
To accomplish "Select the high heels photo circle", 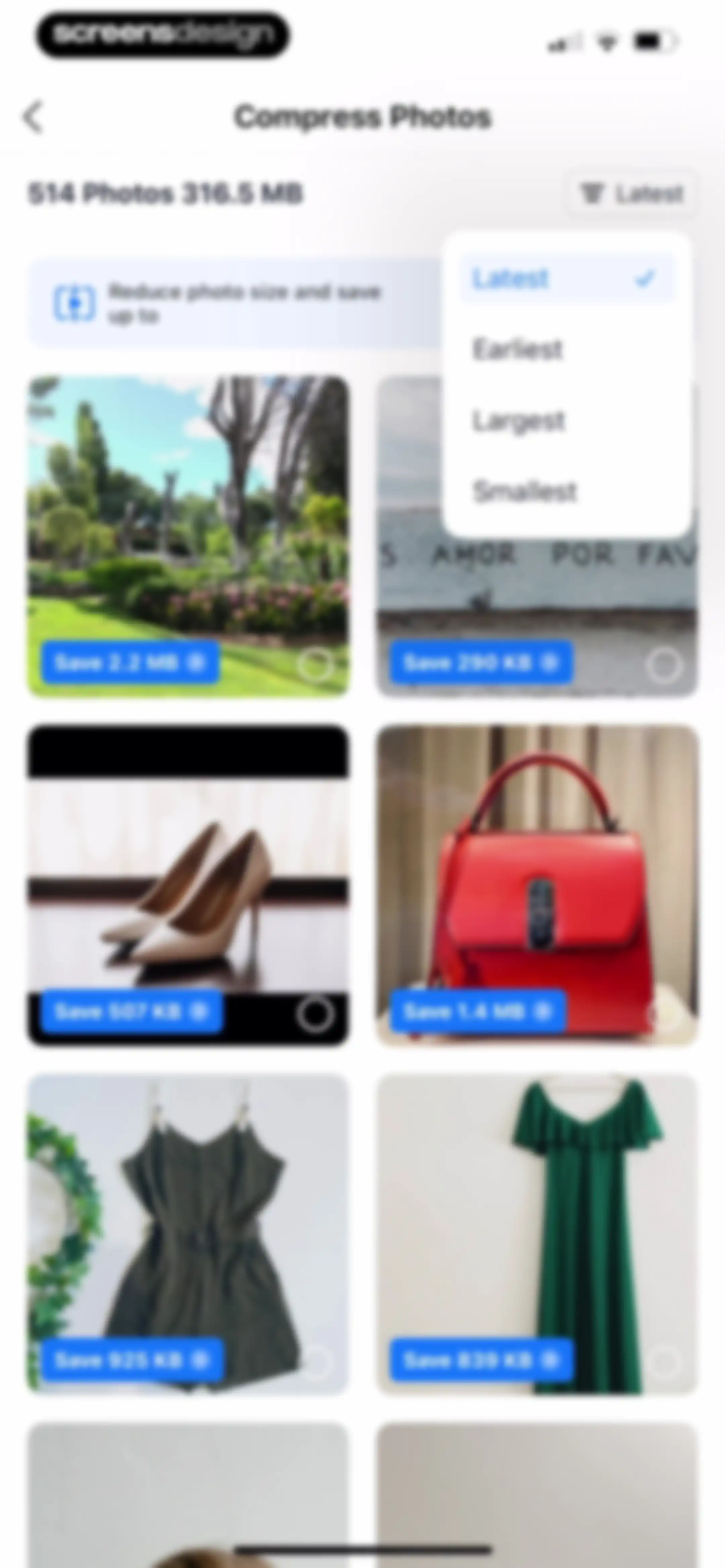I will point(315,1013).
